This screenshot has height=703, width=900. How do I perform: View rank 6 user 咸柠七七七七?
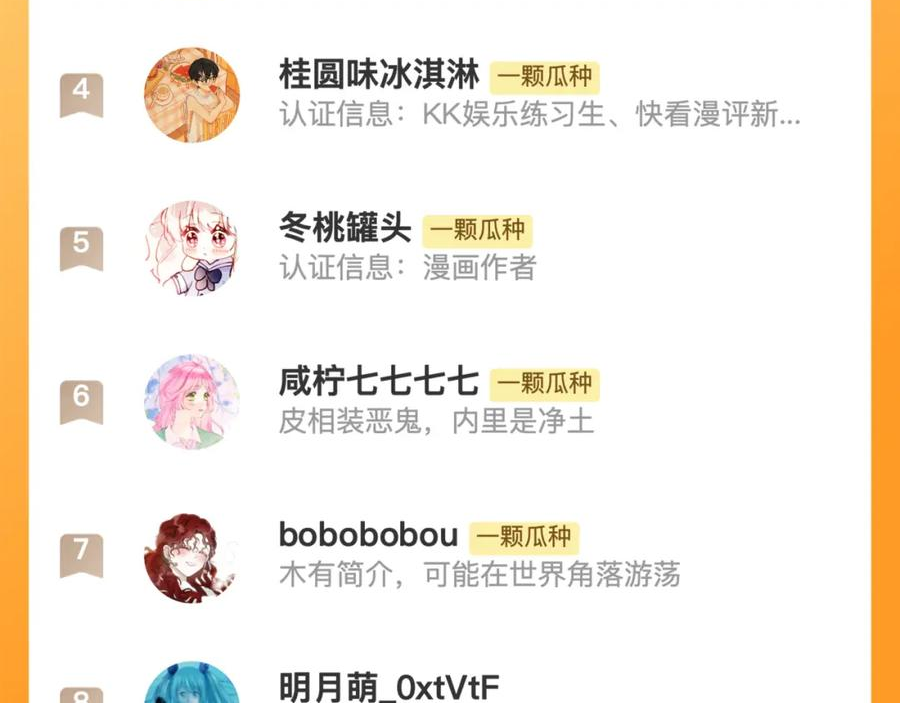click(x=449, y=402)
